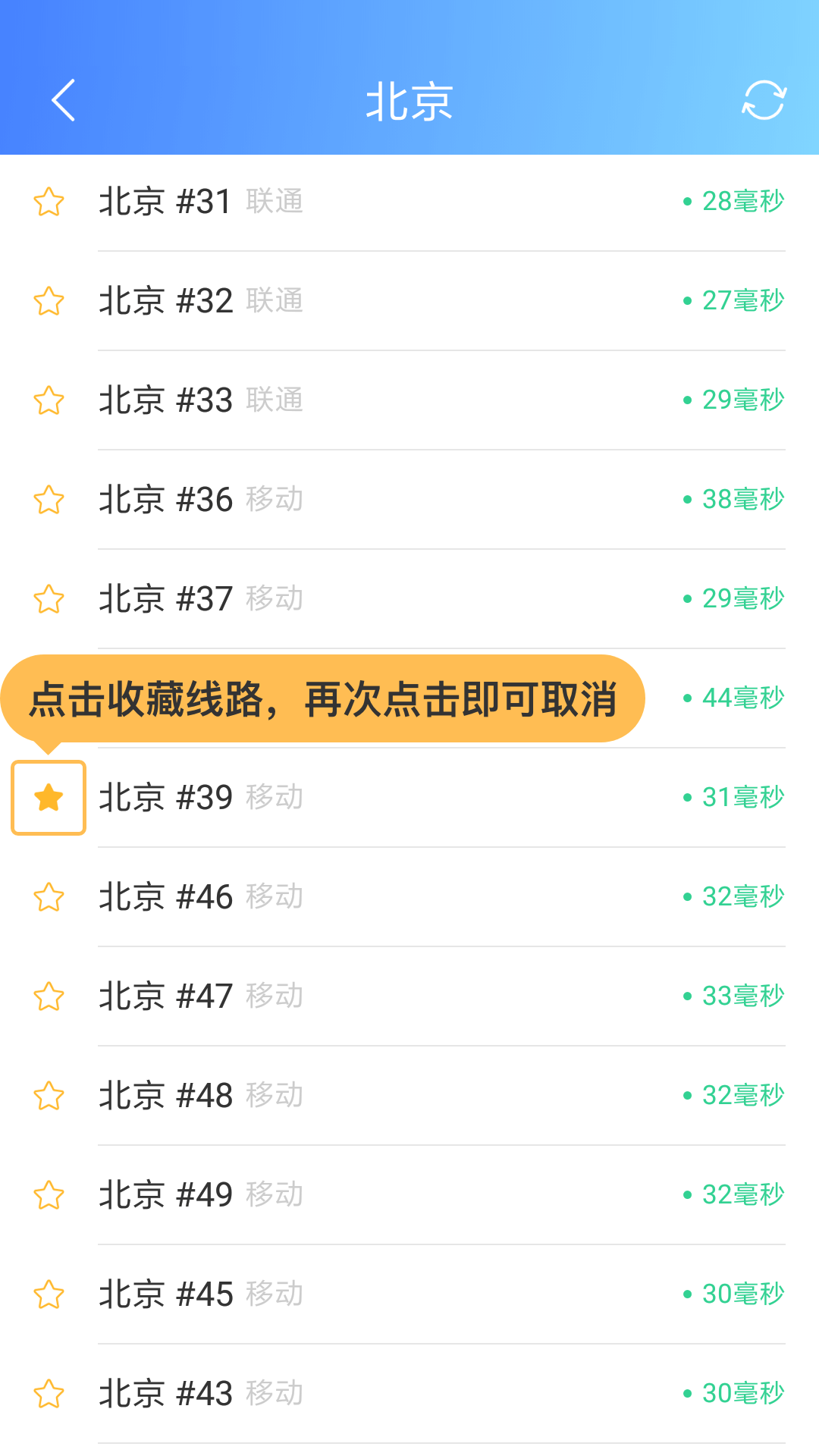The image size is (819, 1456).
Task: Click the back arrow in the title bar
Action: (62, 101)
